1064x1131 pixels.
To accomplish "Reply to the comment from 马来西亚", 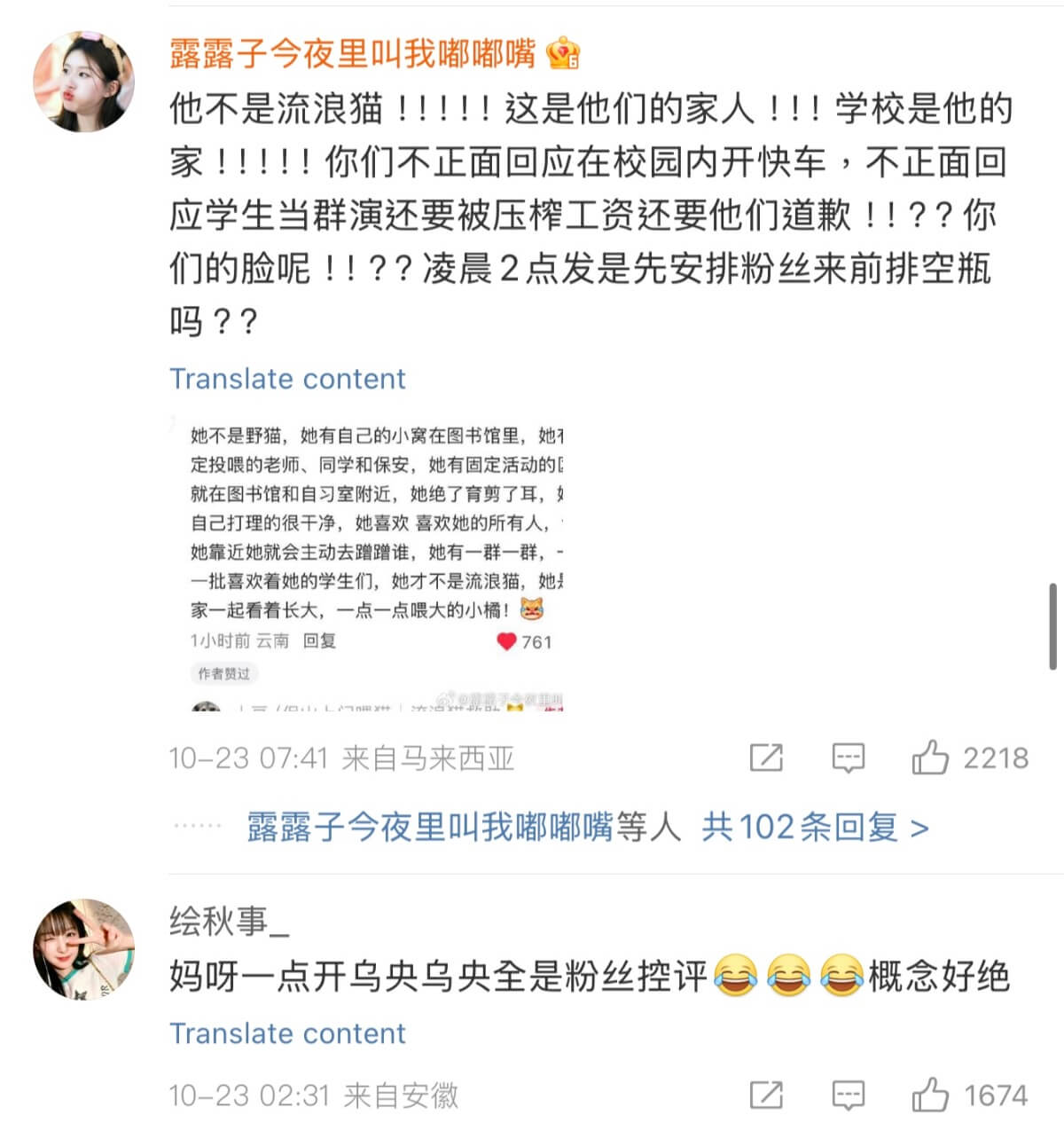I will tap(848, 758).
